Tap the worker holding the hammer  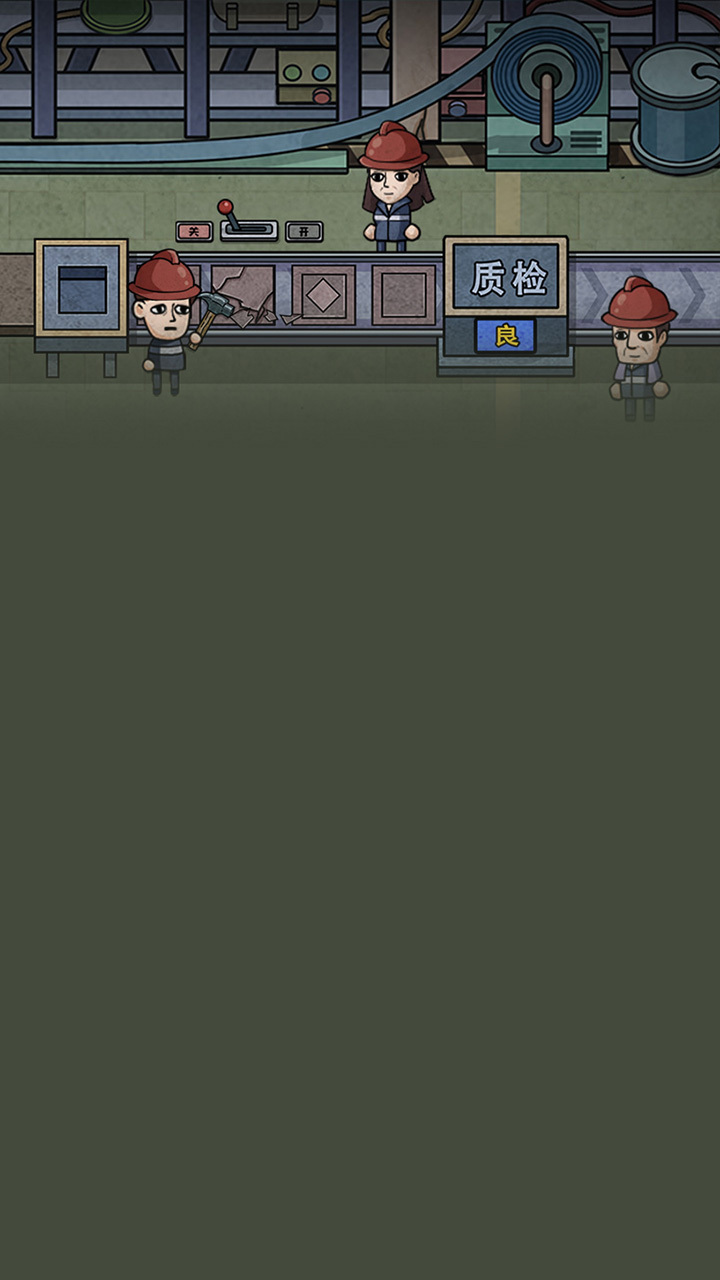click(166, 320)
